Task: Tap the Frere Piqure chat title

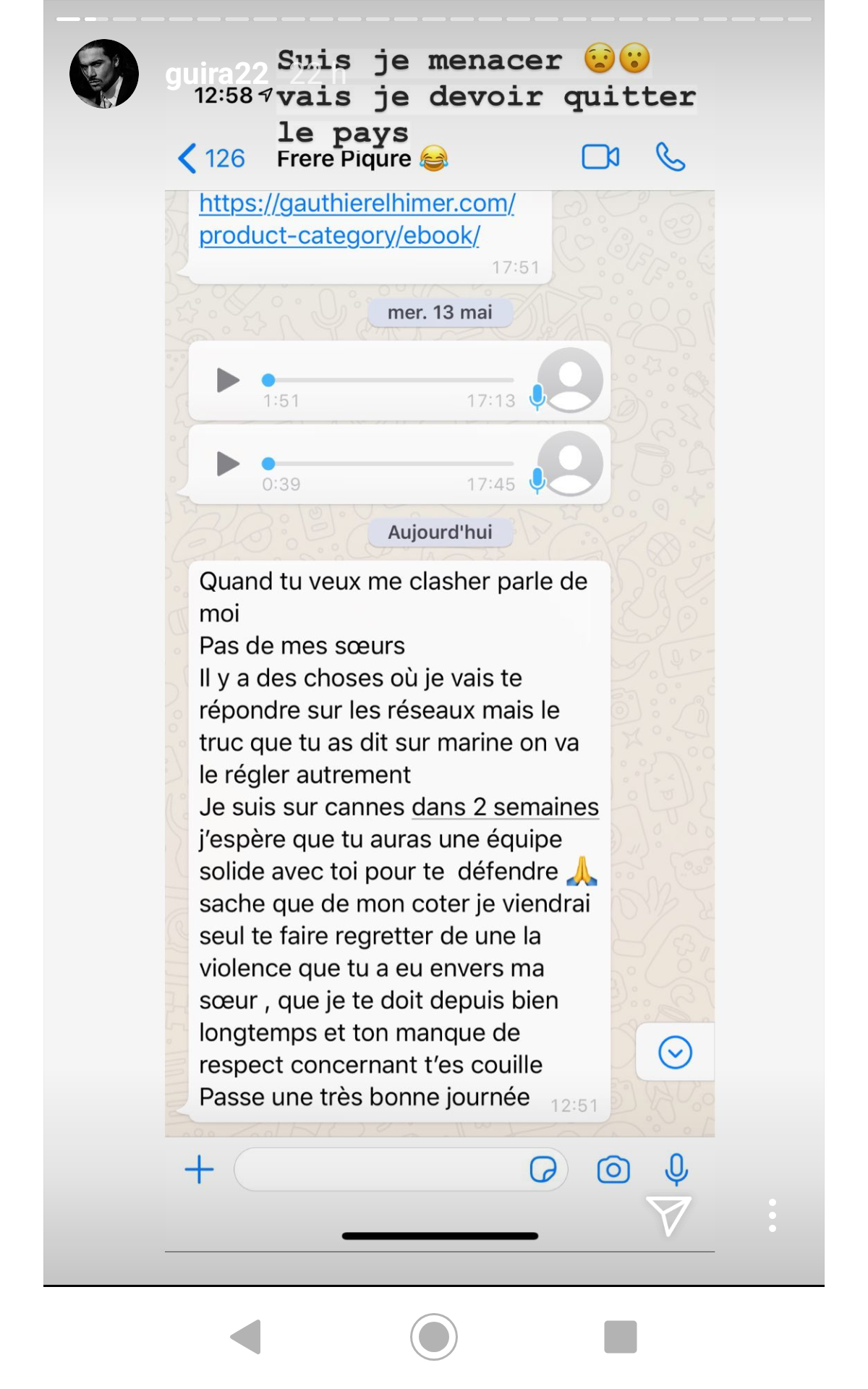Action: (x=344, y=158)
